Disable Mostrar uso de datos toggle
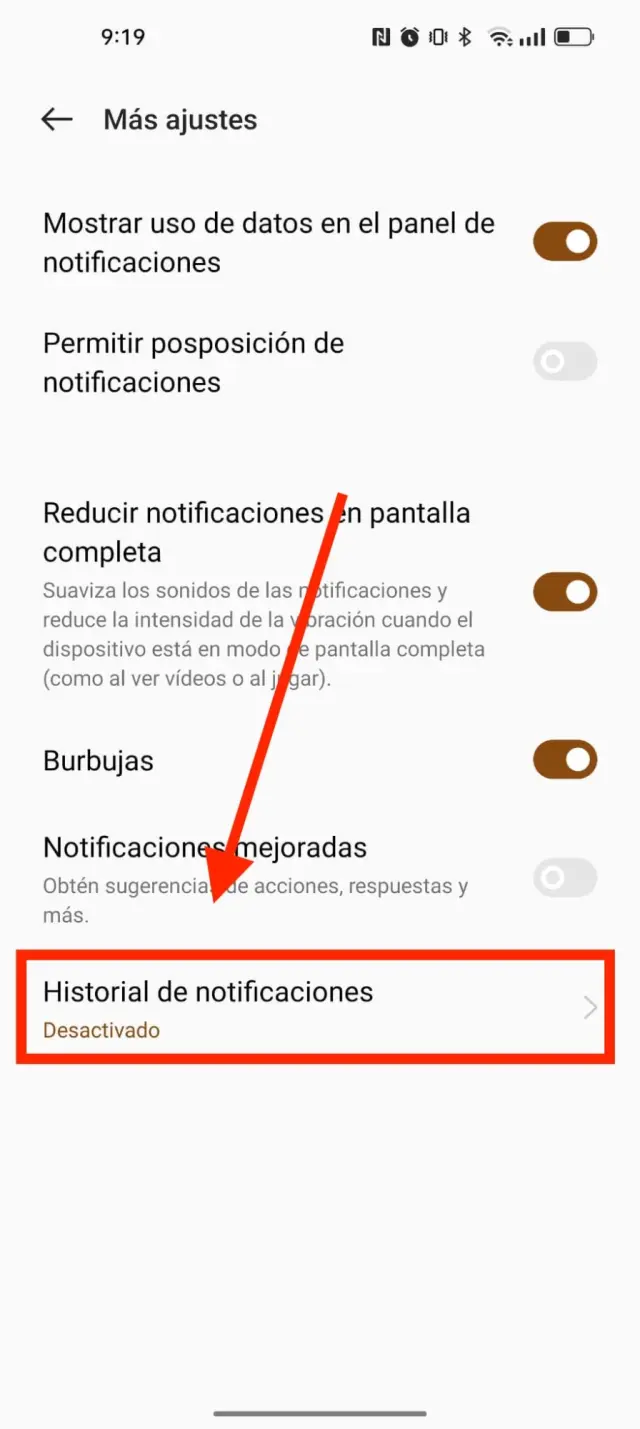The width and height of the screenshot is (640, 1429). (565, 242)
